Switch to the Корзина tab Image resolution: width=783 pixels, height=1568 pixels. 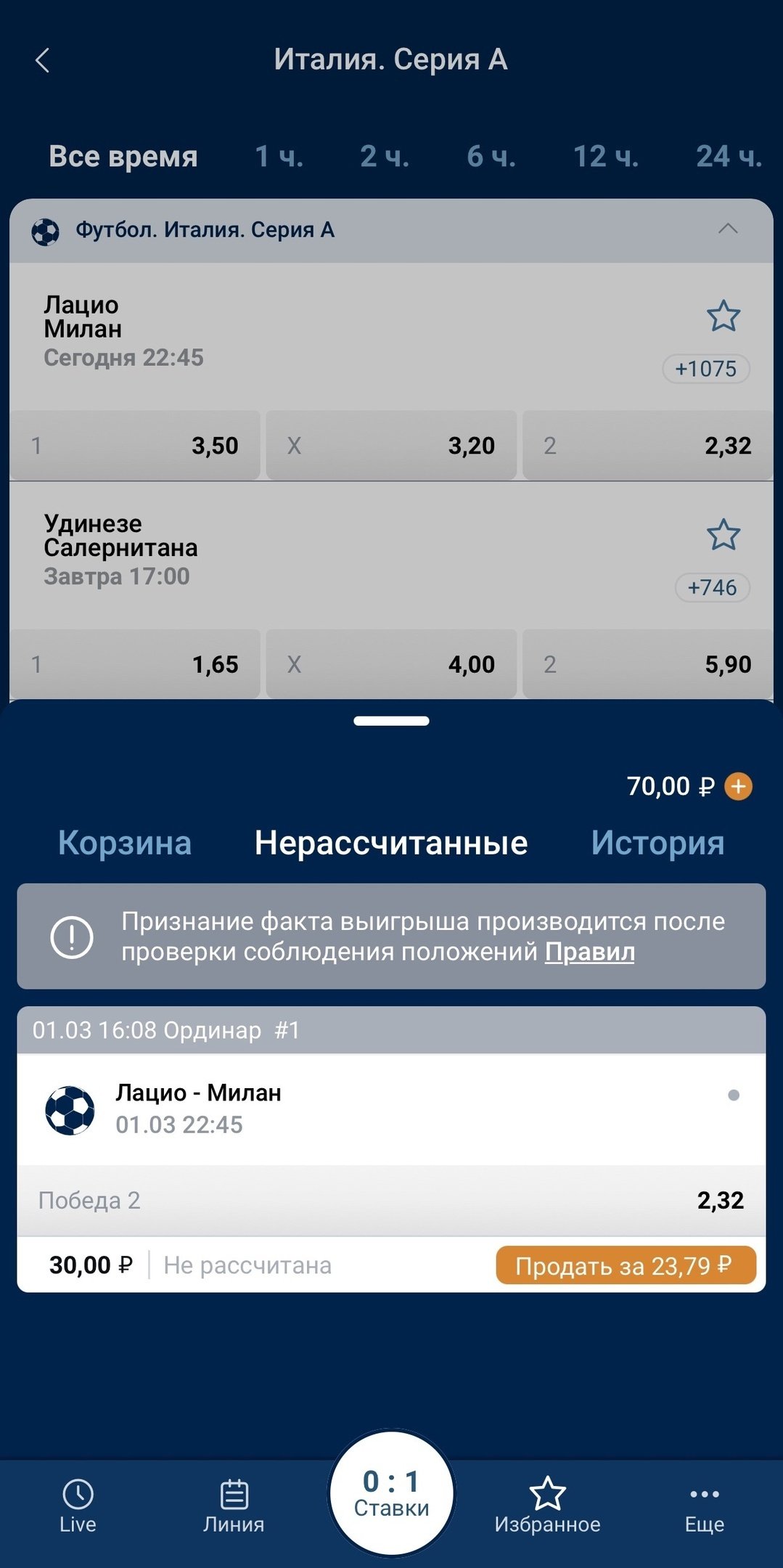coord(125,844)
